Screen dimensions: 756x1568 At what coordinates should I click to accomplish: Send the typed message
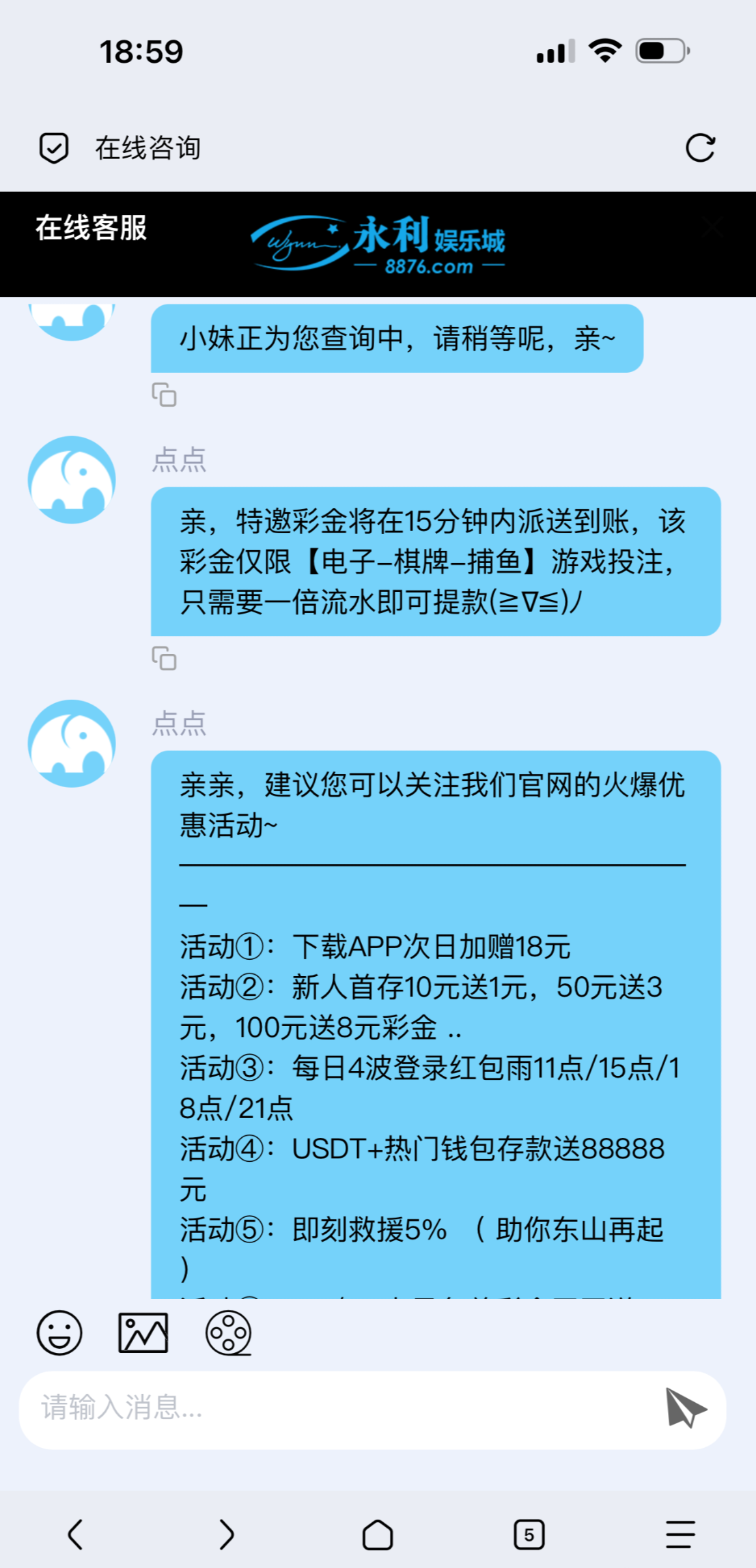tap(686, 1407)
